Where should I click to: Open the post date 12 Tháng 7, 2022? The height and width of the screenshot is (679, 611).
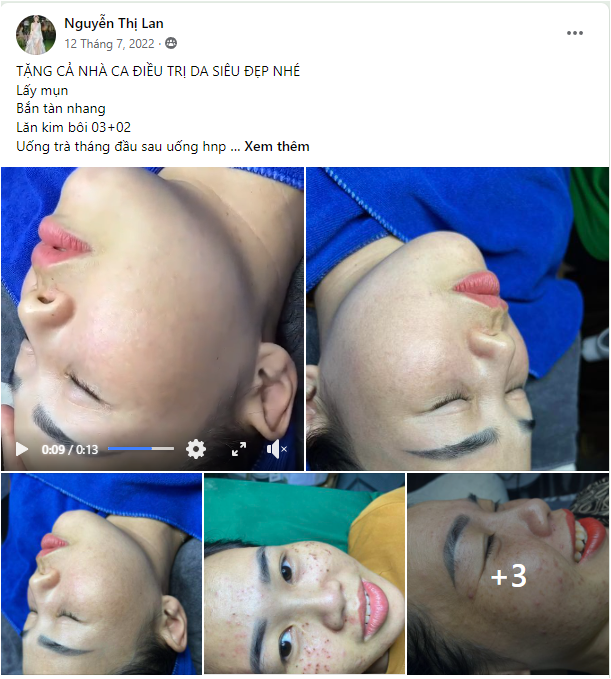point(110,43)
